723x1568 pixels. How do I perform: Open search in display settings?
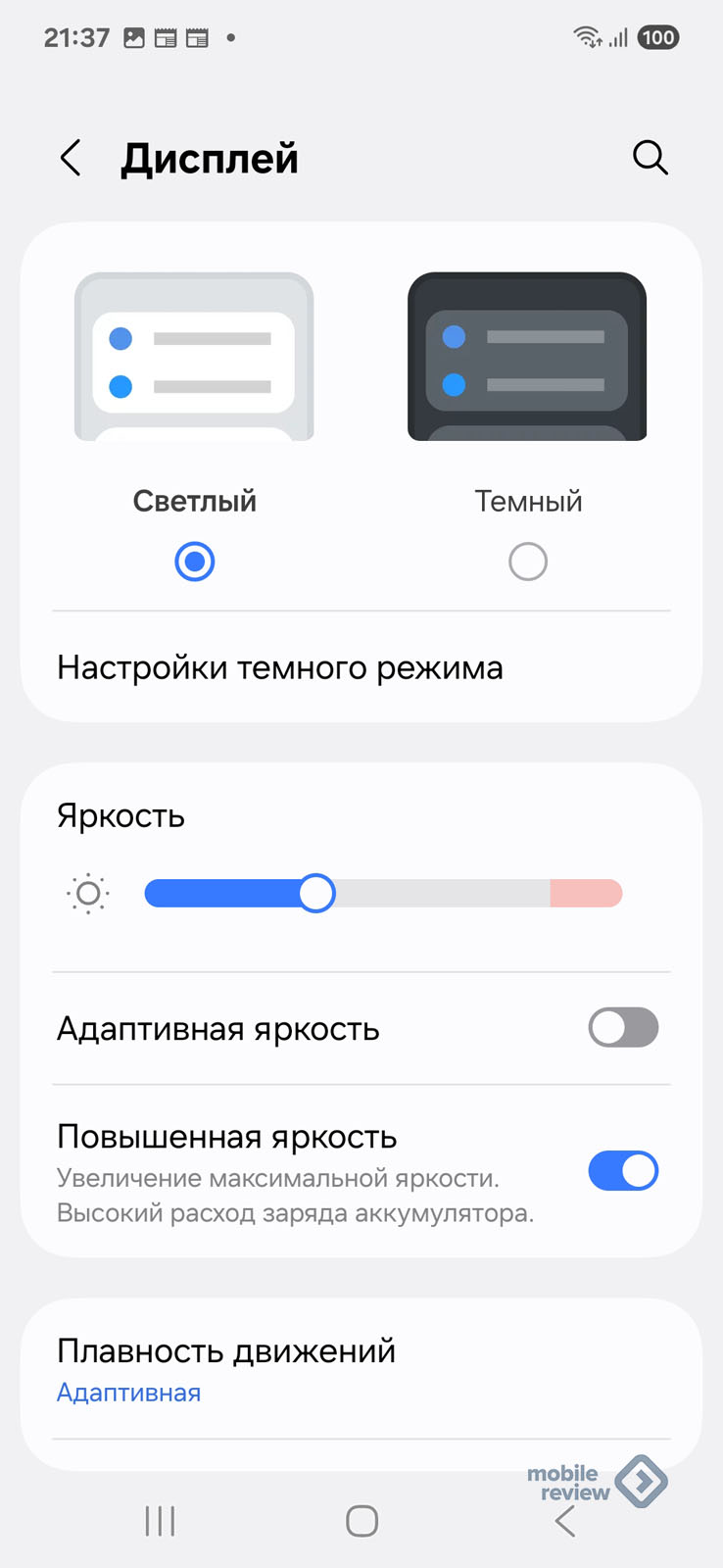(651, 157)
